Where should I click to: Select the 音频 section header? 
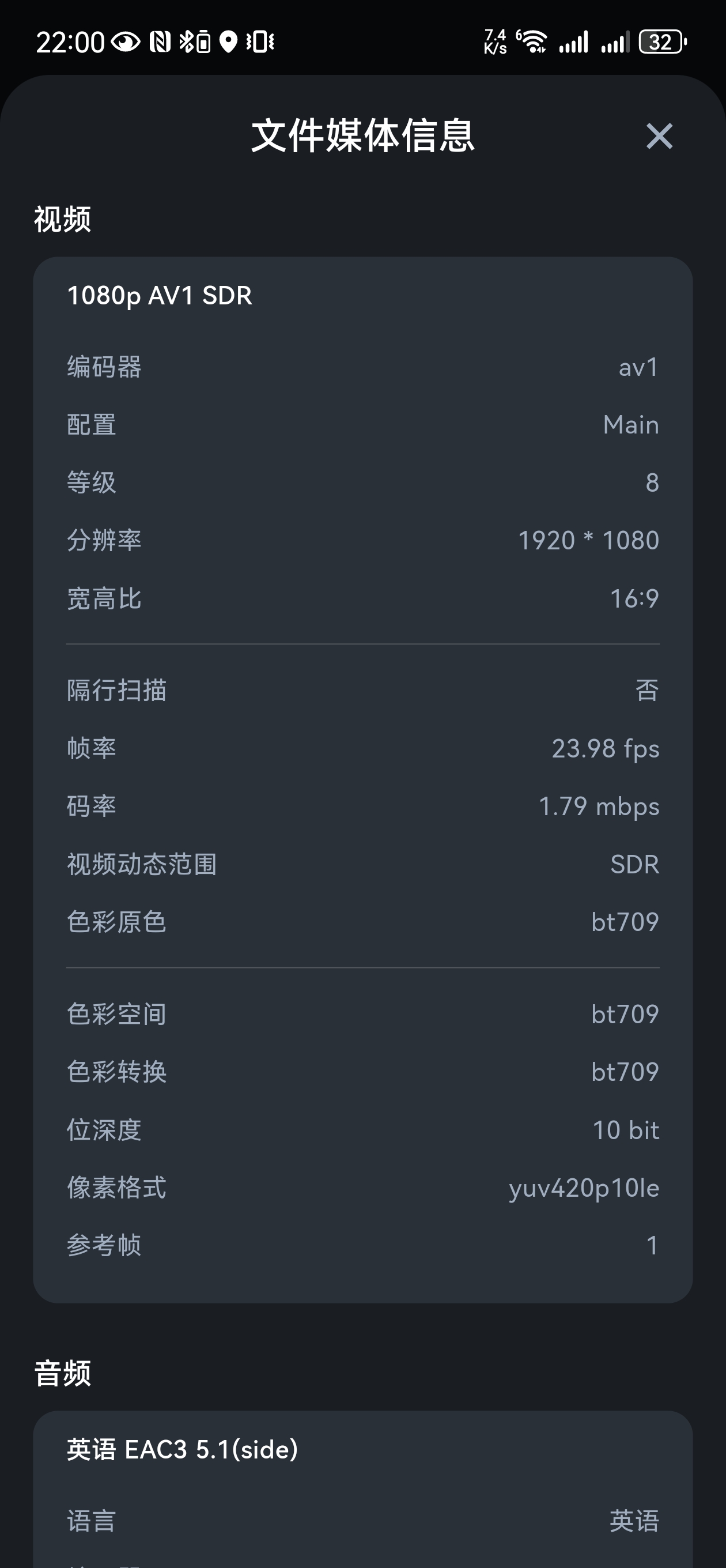(62, 1373)
